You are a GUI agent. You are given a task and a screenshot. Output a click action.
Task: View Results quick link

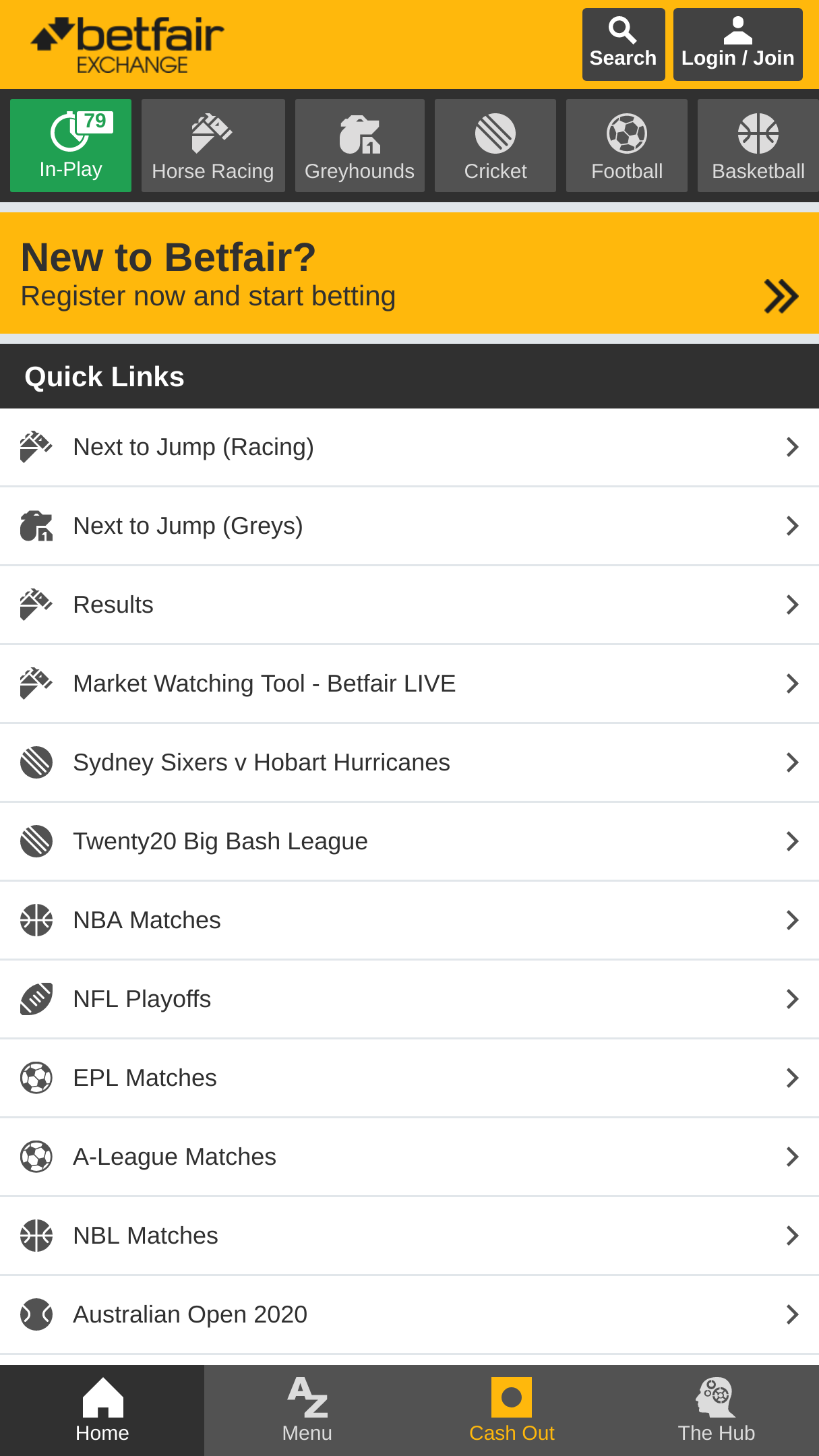tap(409, 605)
